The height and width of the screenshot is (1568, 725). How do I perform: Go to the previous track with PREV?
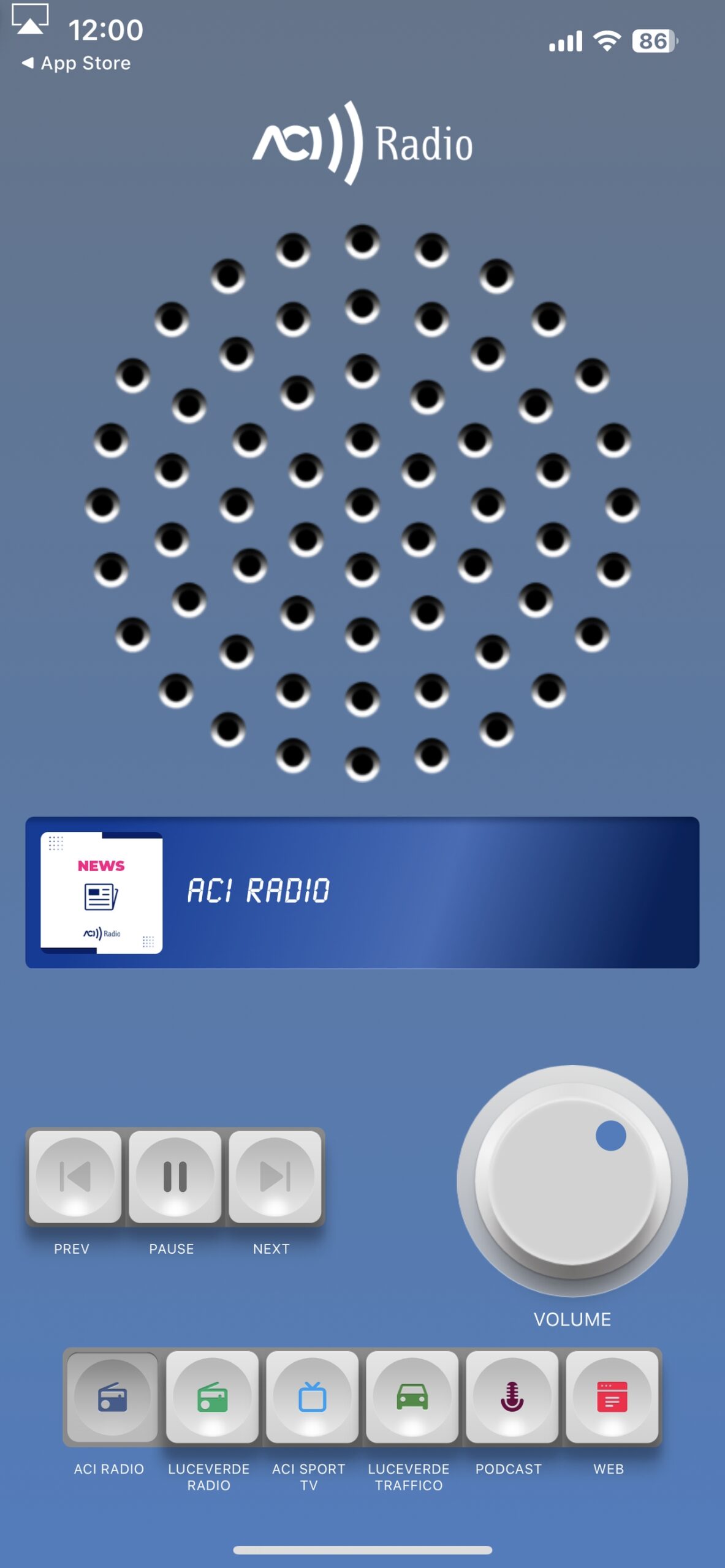pos(75,1177)
